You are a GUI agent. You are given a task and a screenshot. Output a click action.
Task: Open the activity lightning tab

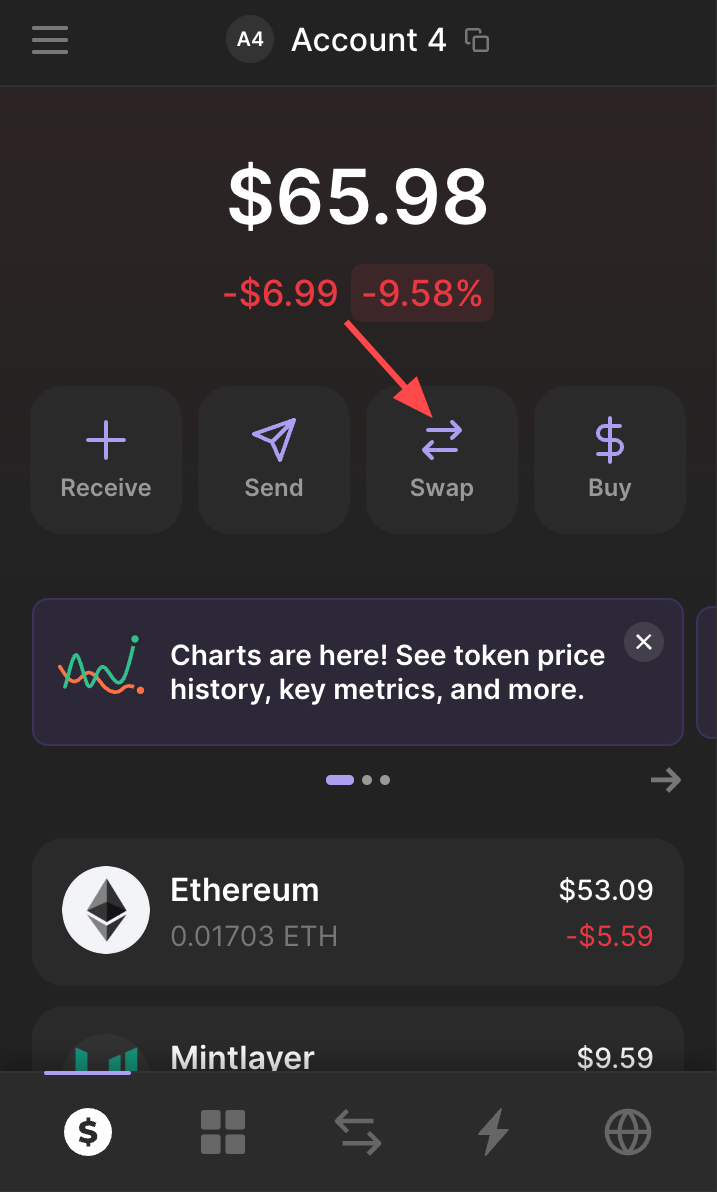pos(493,1132)
